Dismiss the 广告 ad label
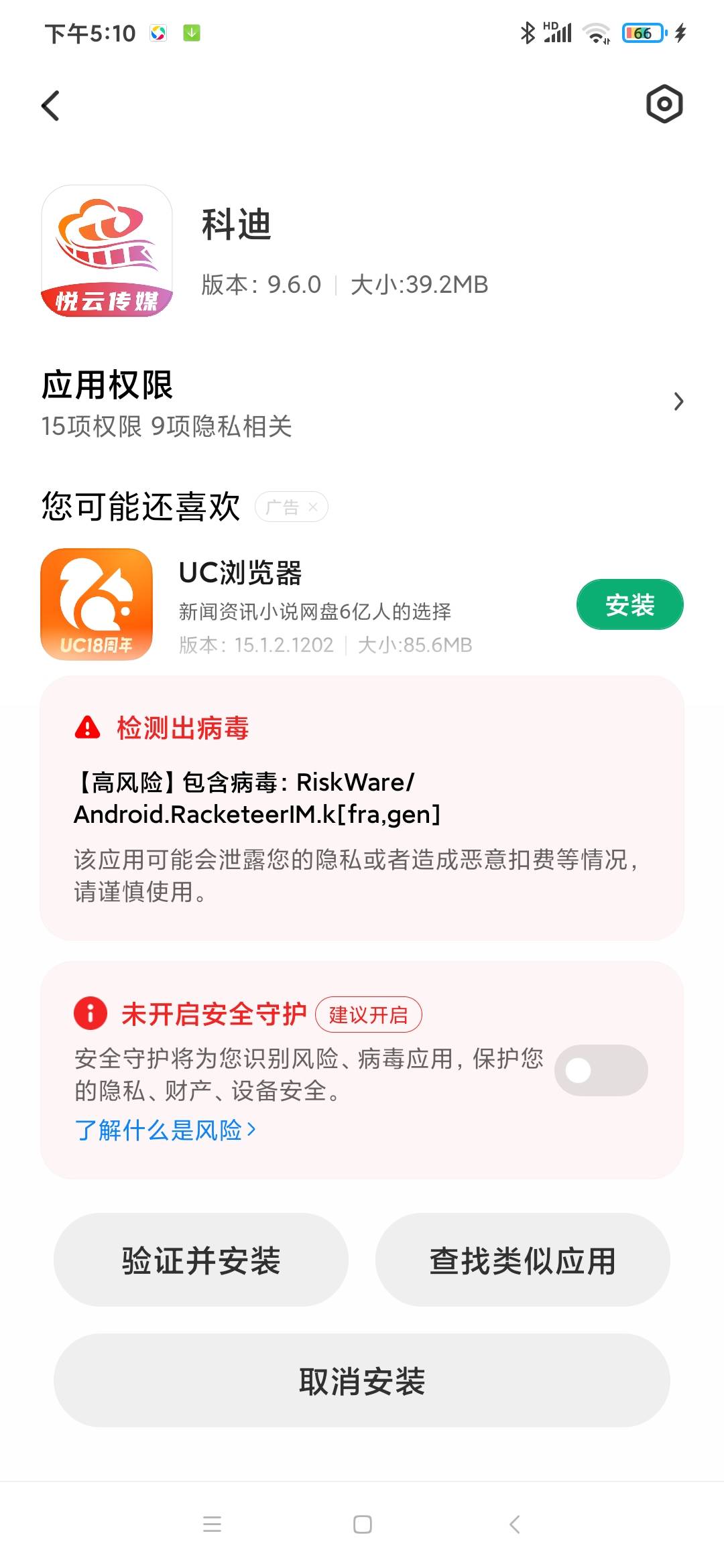 (292, 507)
